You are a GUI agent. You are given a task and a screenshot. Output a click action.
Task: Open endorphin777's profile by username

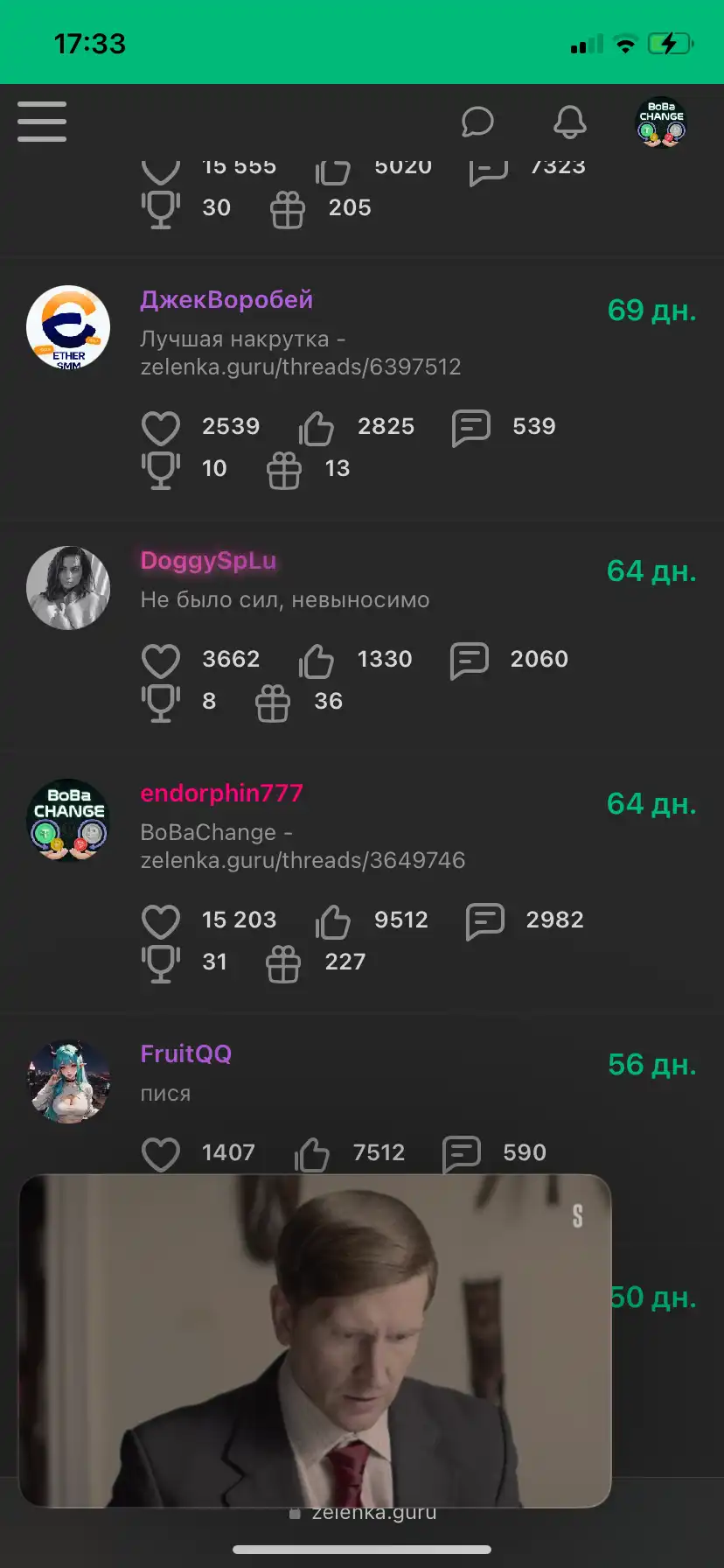[221, 793]
